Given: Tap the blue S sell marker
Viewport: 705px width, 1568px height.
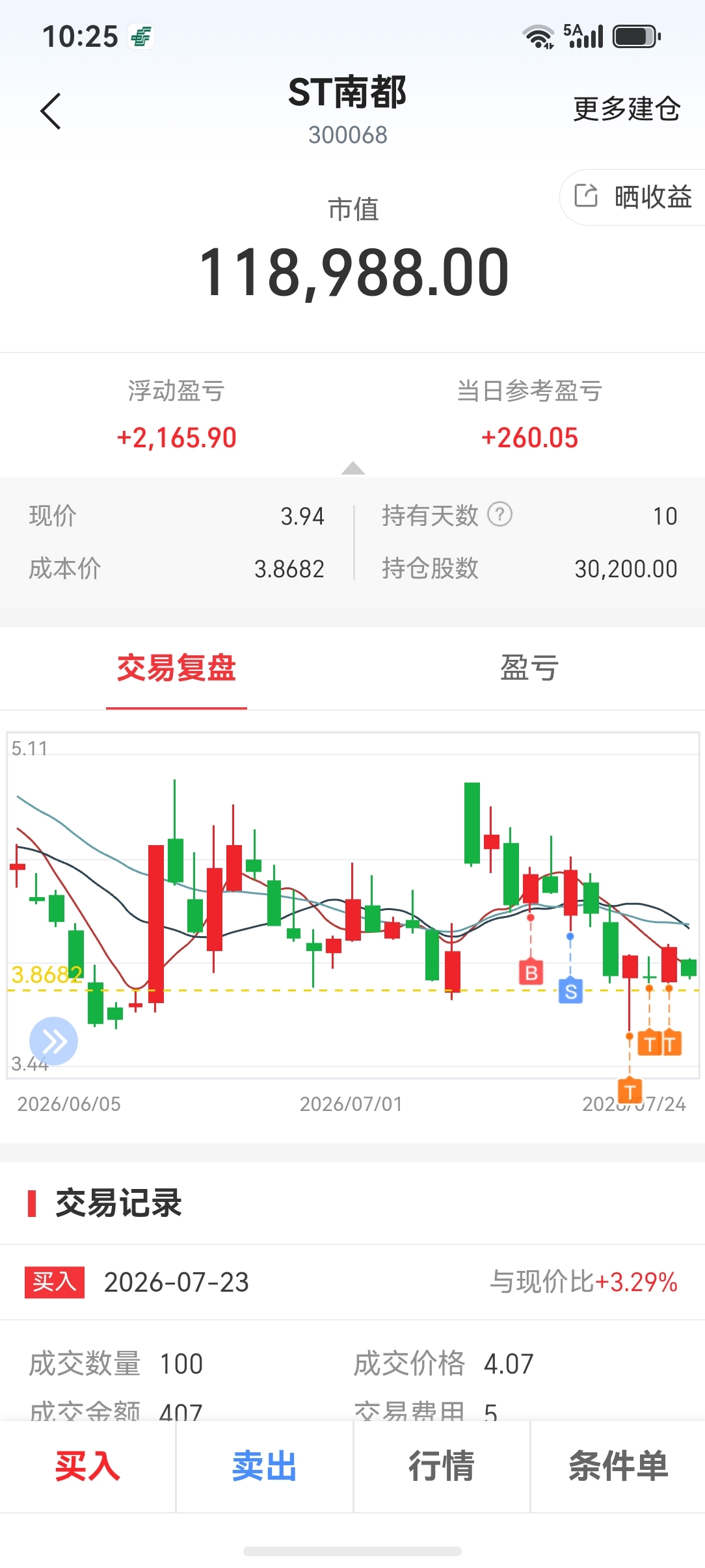Looking at the screenshot, I should pos(570,991).
